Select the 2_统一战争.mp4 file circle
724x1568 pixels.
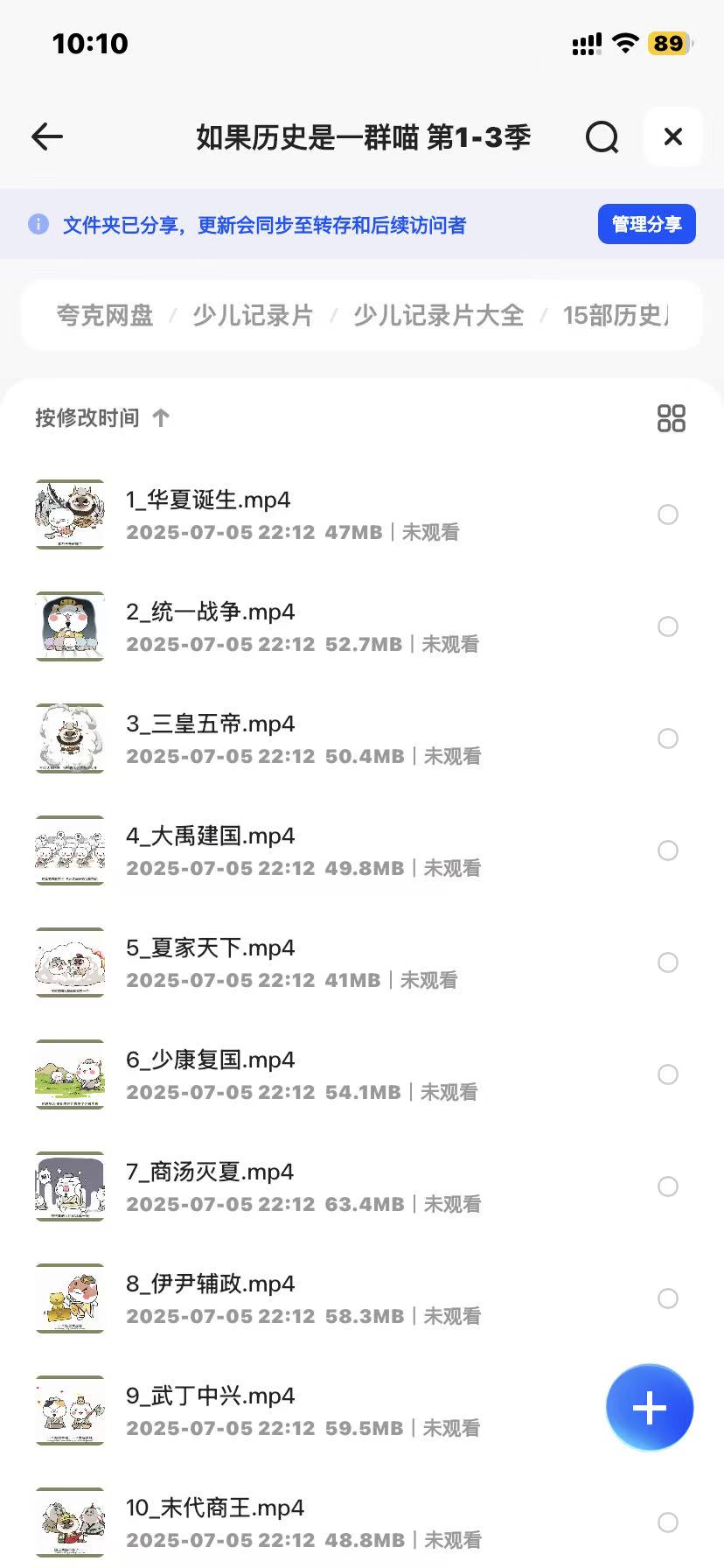click(668, 626)
